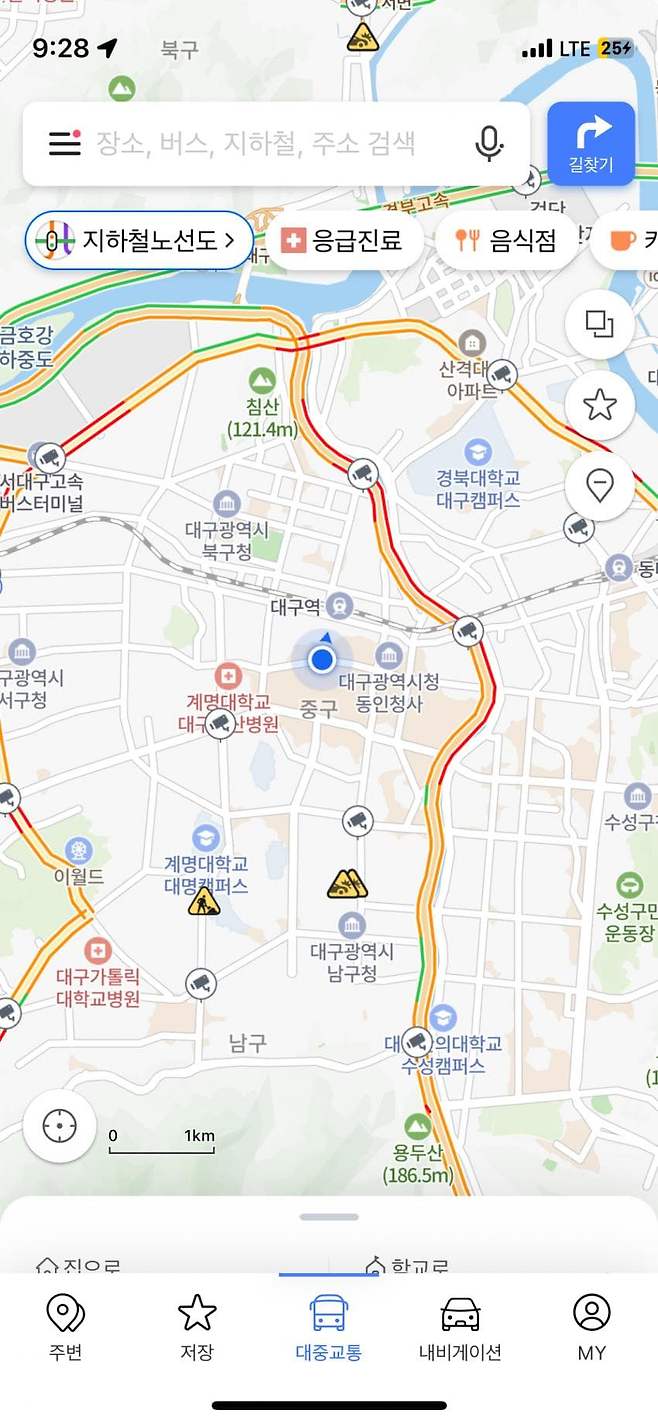Select the 음식점 restaurants chip
Viewport: 658px width, 1424px height.
click(506, 240)
